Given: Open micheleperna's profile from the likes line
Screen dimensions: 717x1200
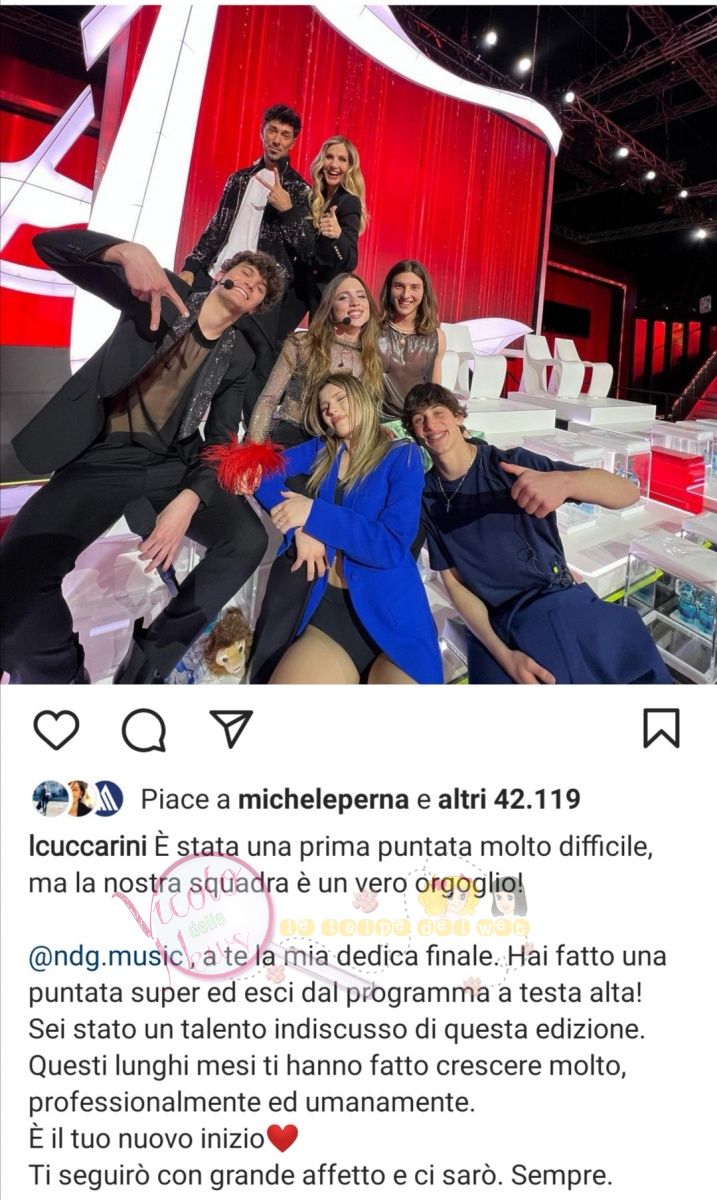Looking at the screenshot, I should click(324, 799).
